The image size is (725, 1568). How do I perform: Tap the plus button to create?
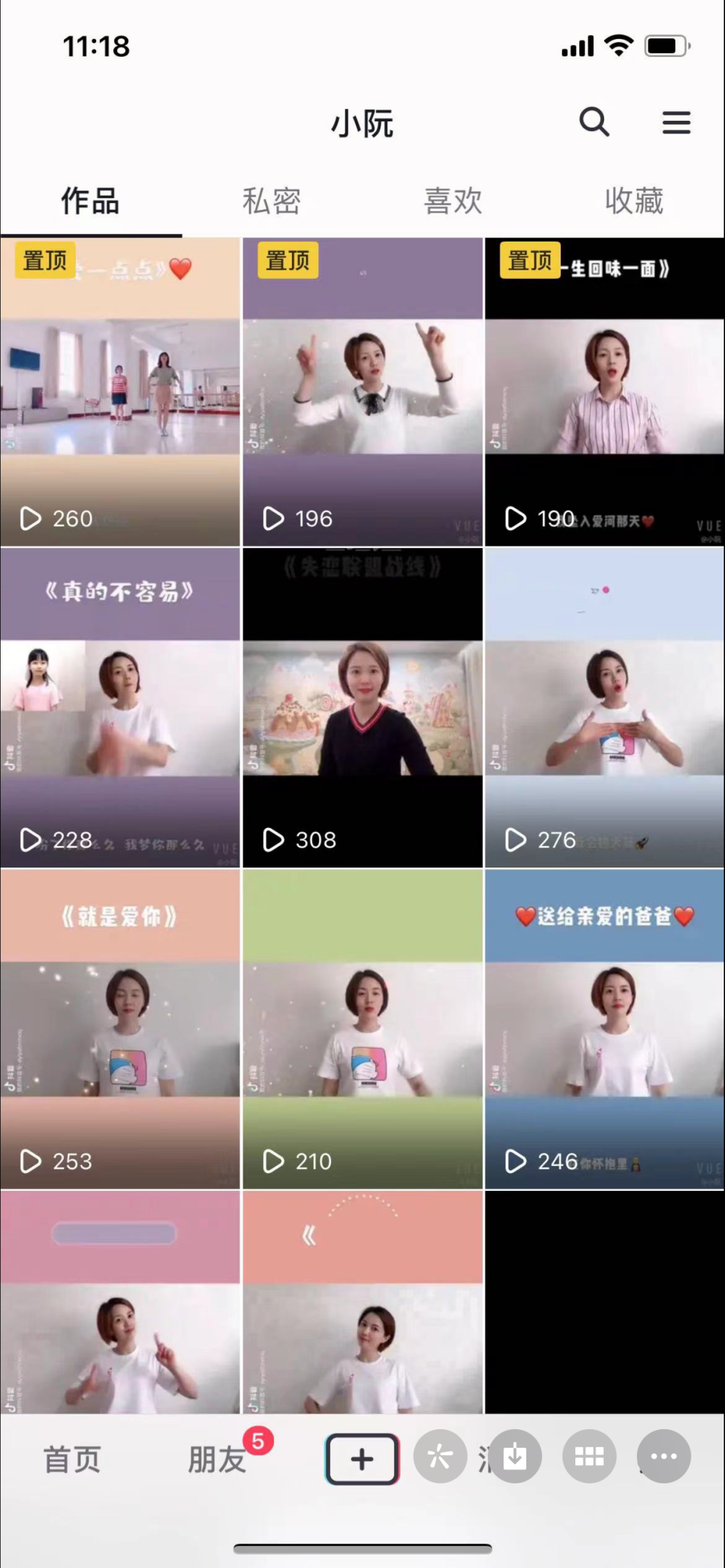(x=362, y=1459)
